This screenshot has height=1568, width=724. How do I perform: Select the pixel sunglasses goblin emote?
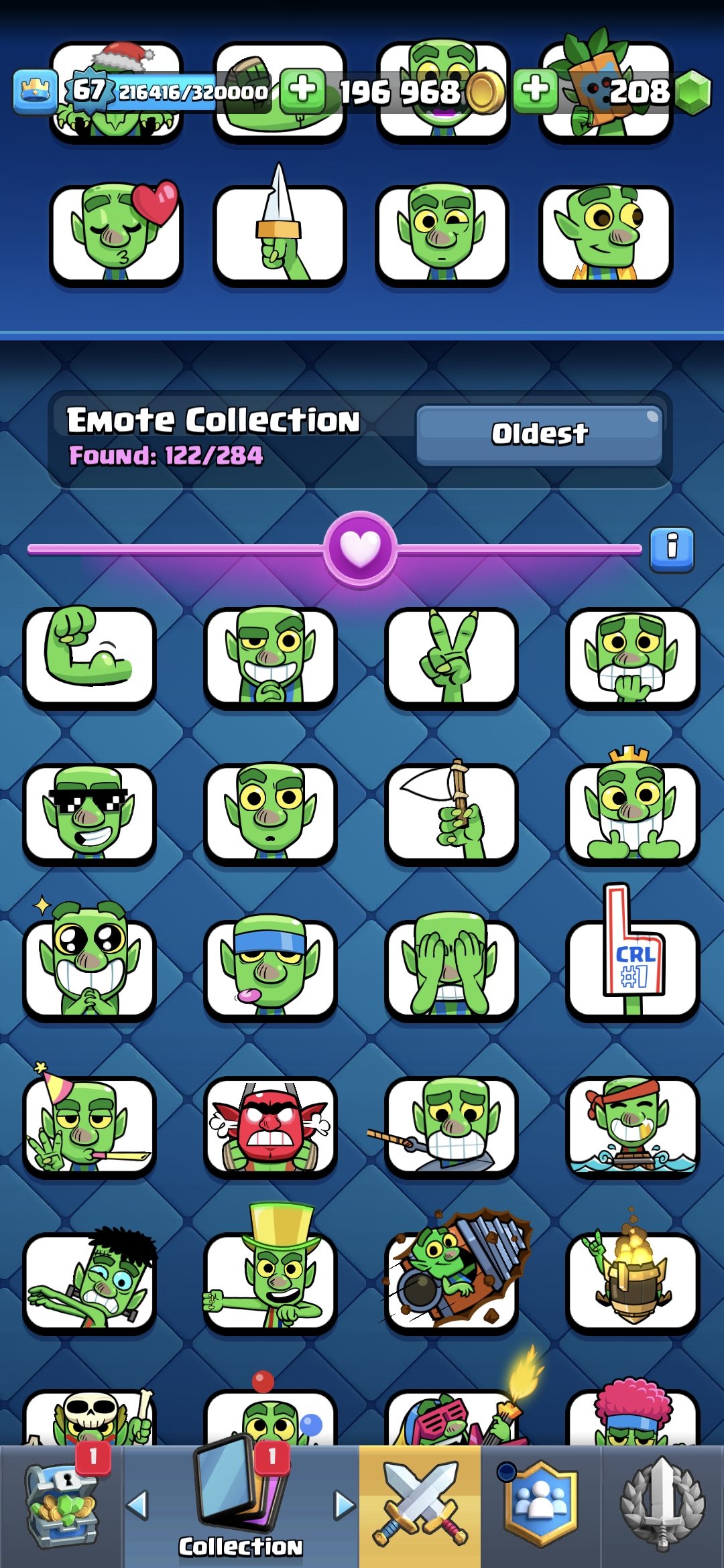pos(89,813)
